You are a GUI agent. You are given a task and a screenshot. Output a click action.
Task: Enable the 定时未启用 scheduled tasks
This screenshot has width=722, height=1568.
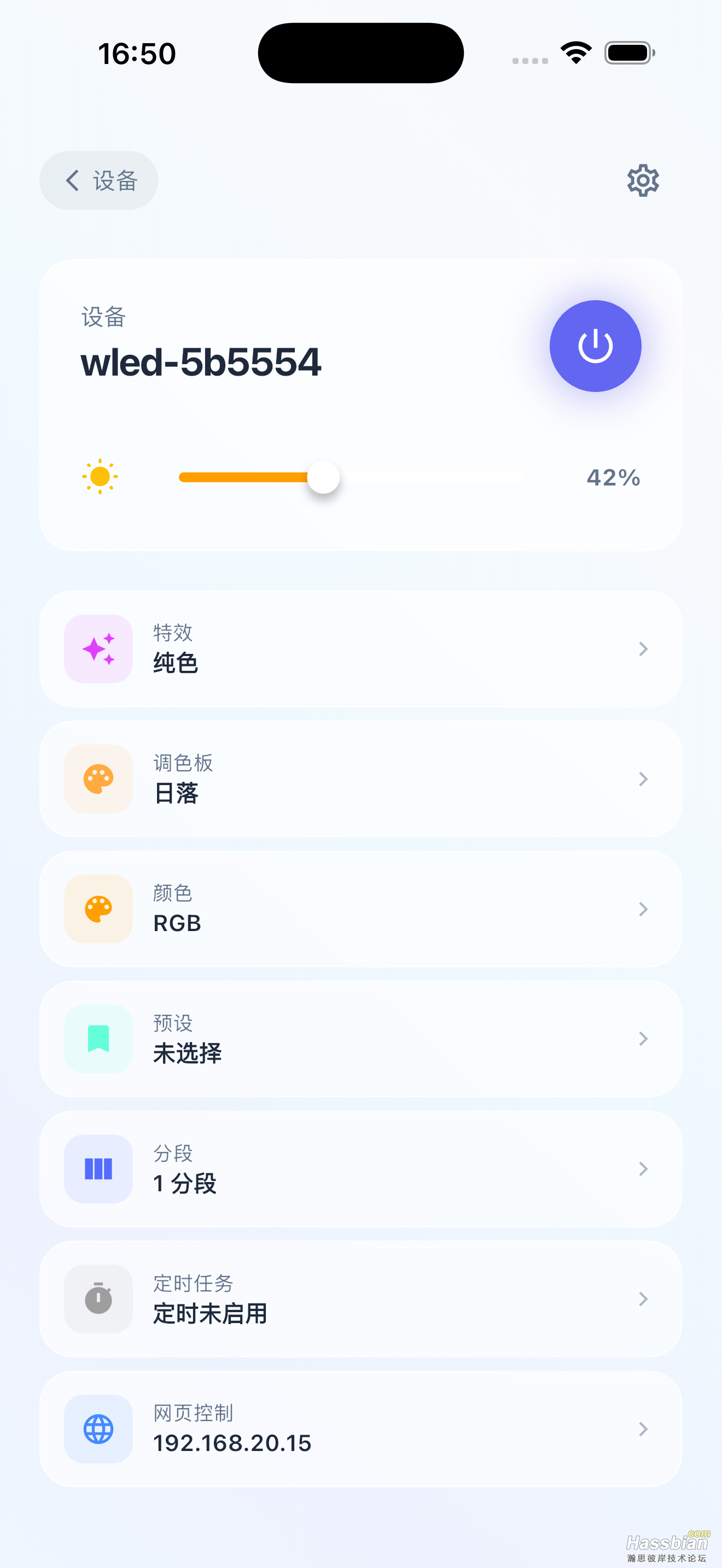[x=361, y=1299]
